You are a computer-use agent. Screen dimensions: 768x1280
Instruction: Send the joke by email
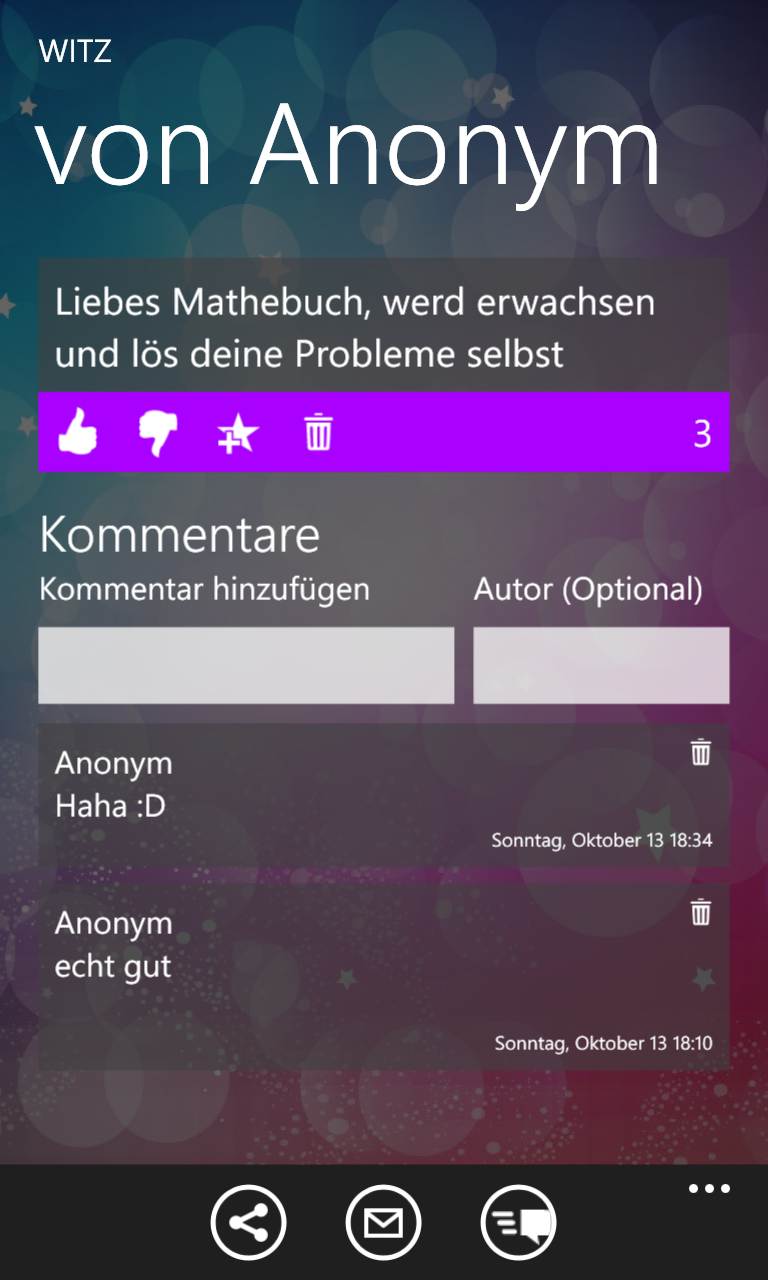(384, 1222)
